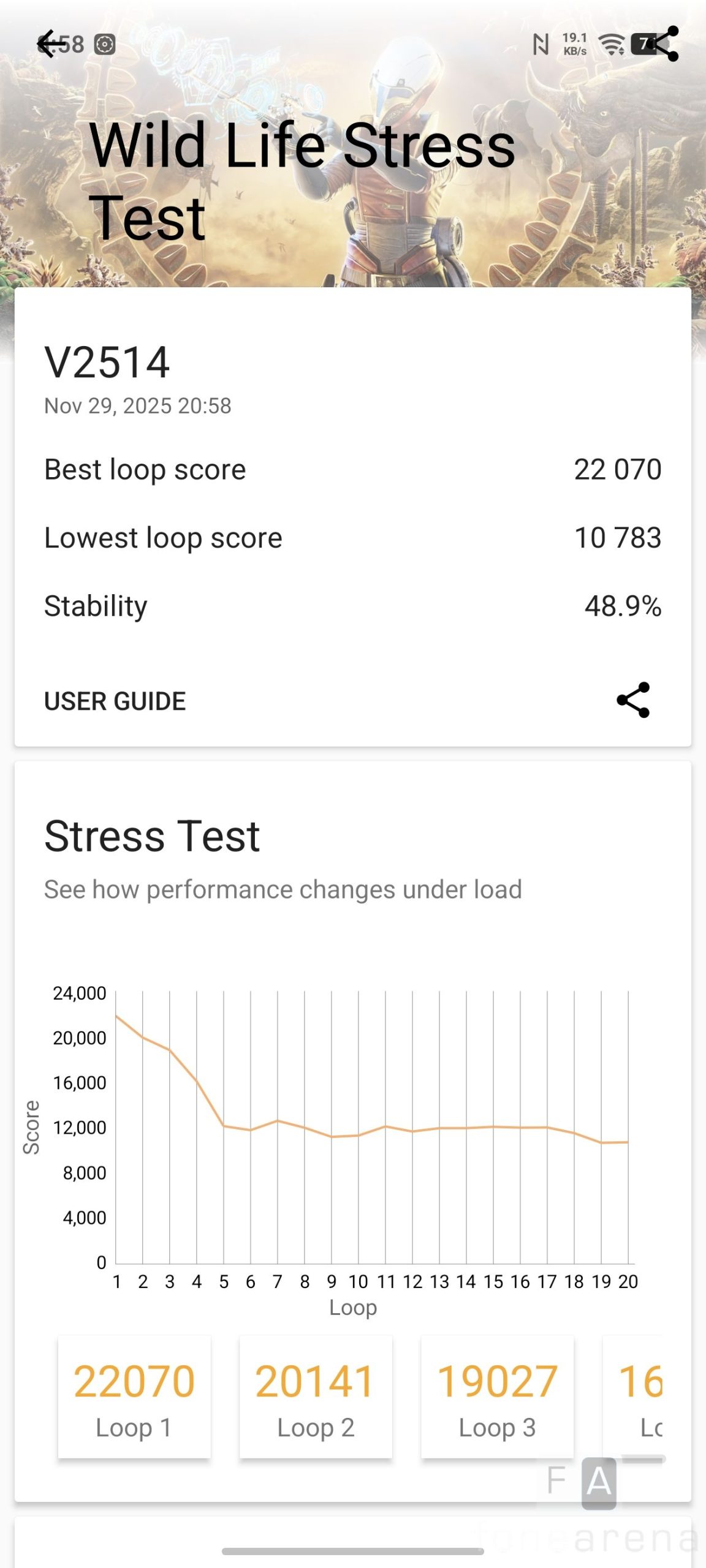
Task: Tap the share icon beside USER GUIDE
Action: click(x=633, y=700)
